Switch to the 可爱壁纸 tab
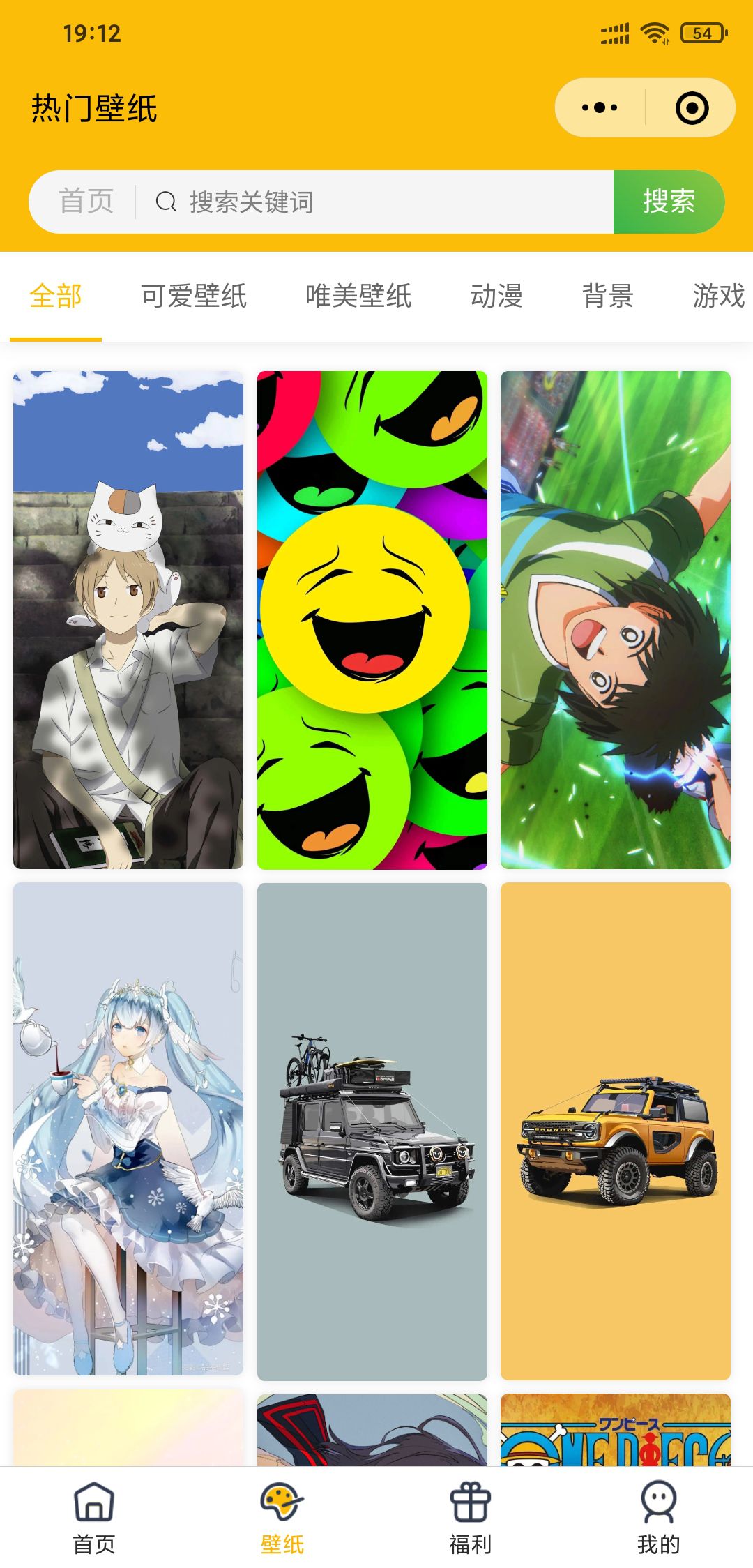The image size is (753, 1568). tap(194, 296)
